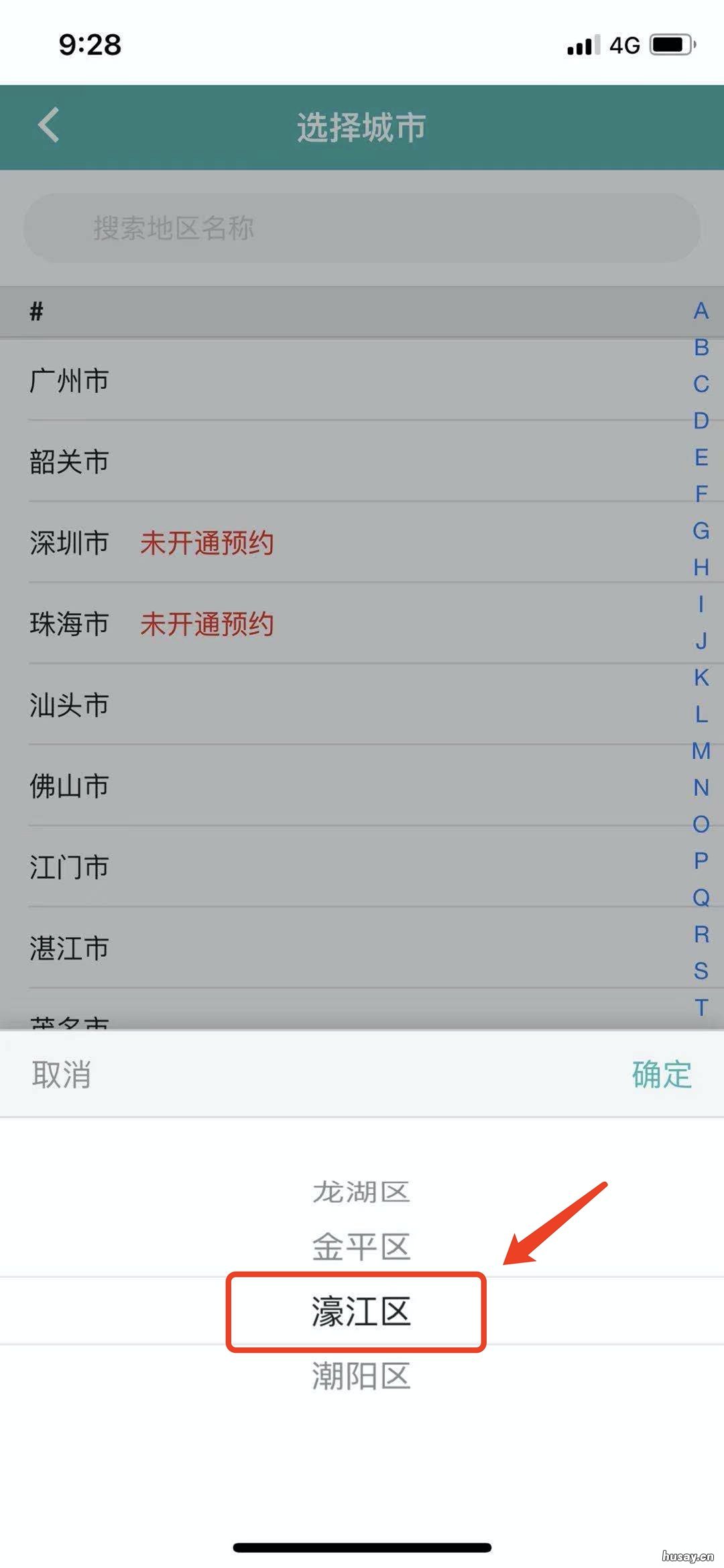
Task: Confirm selection with 确定
Action: pyautogui.click(x=660, y=1075)
